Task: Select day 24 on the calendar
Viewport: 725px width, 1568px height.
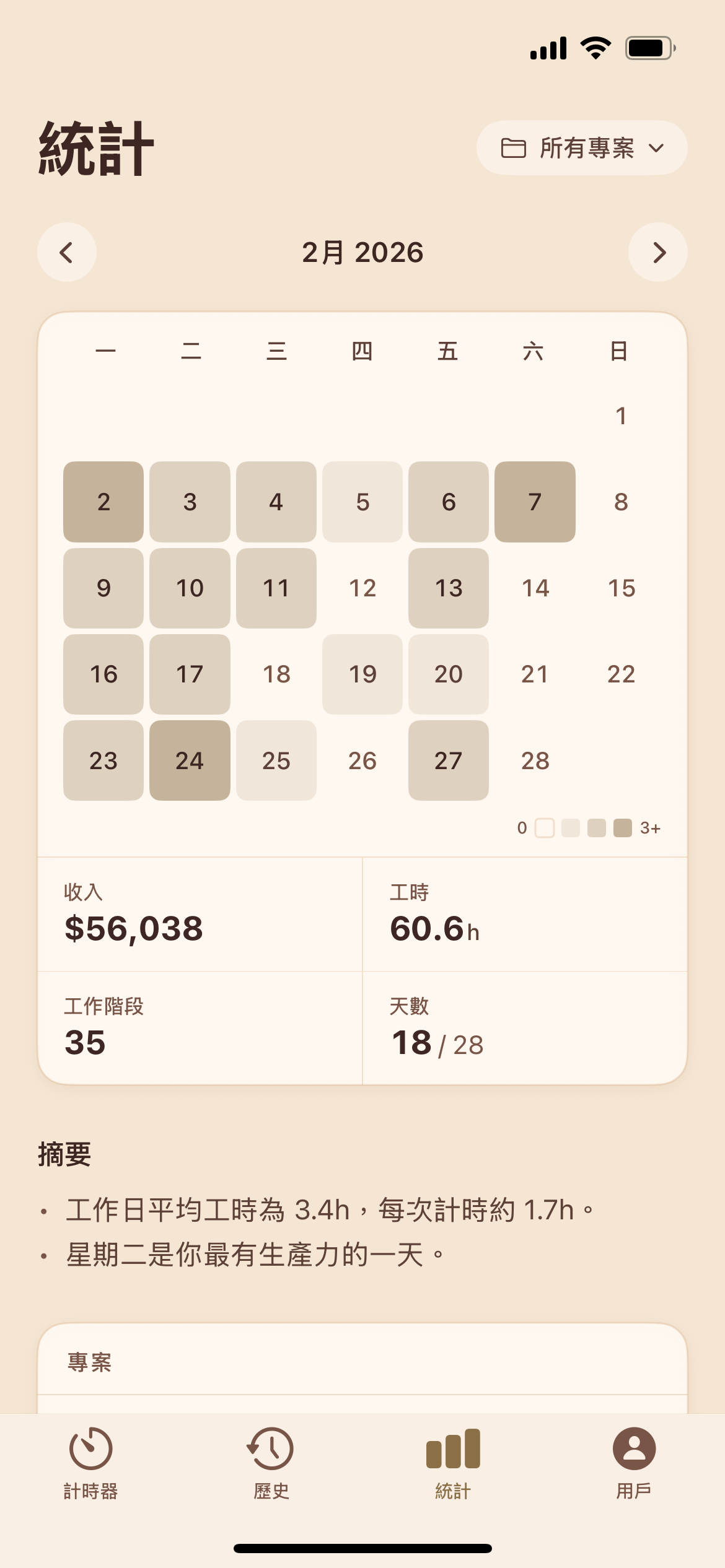Action: pyautogui.click(x=190, y=761)
